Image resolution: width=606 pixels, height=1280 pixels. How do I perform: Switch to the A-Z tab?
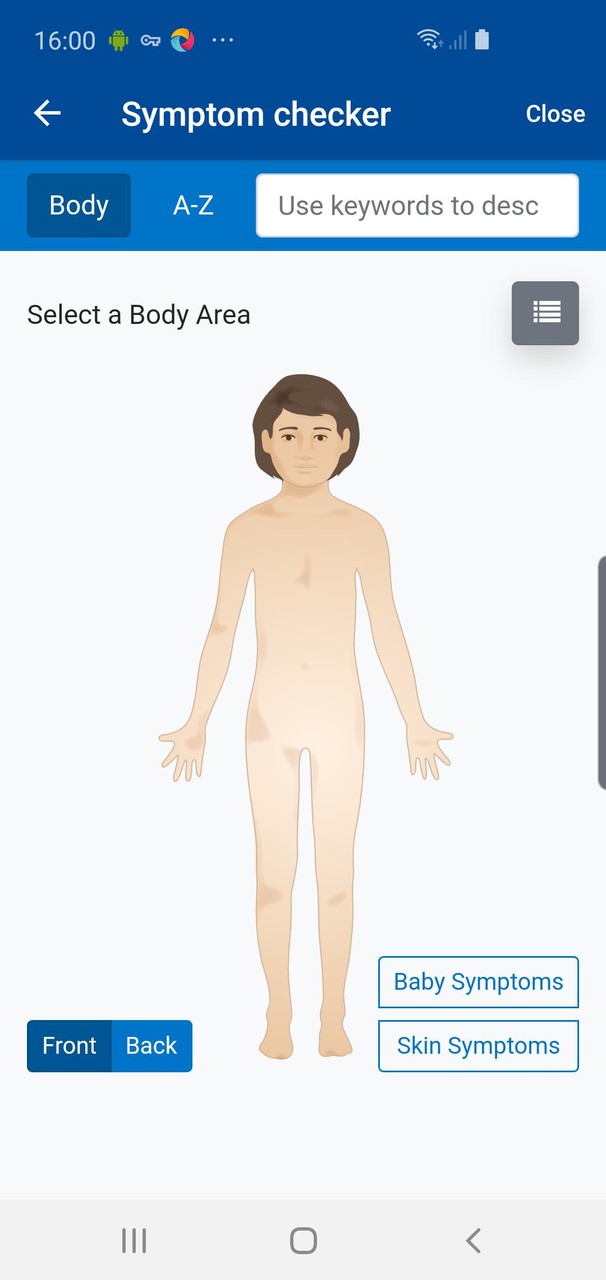[193, 206]
